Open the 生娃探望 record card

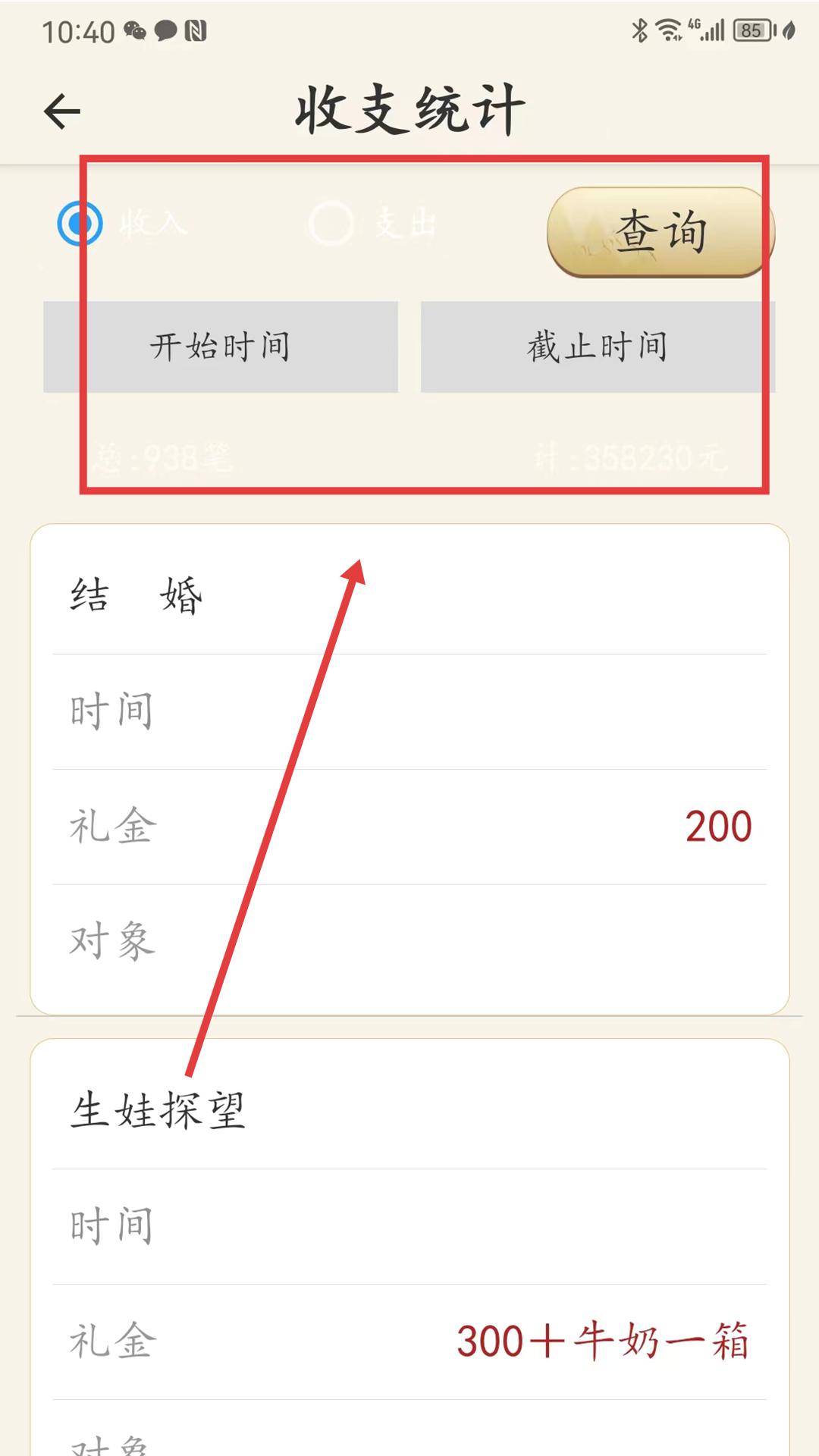pyautogui.click(x=409, y=1247)
